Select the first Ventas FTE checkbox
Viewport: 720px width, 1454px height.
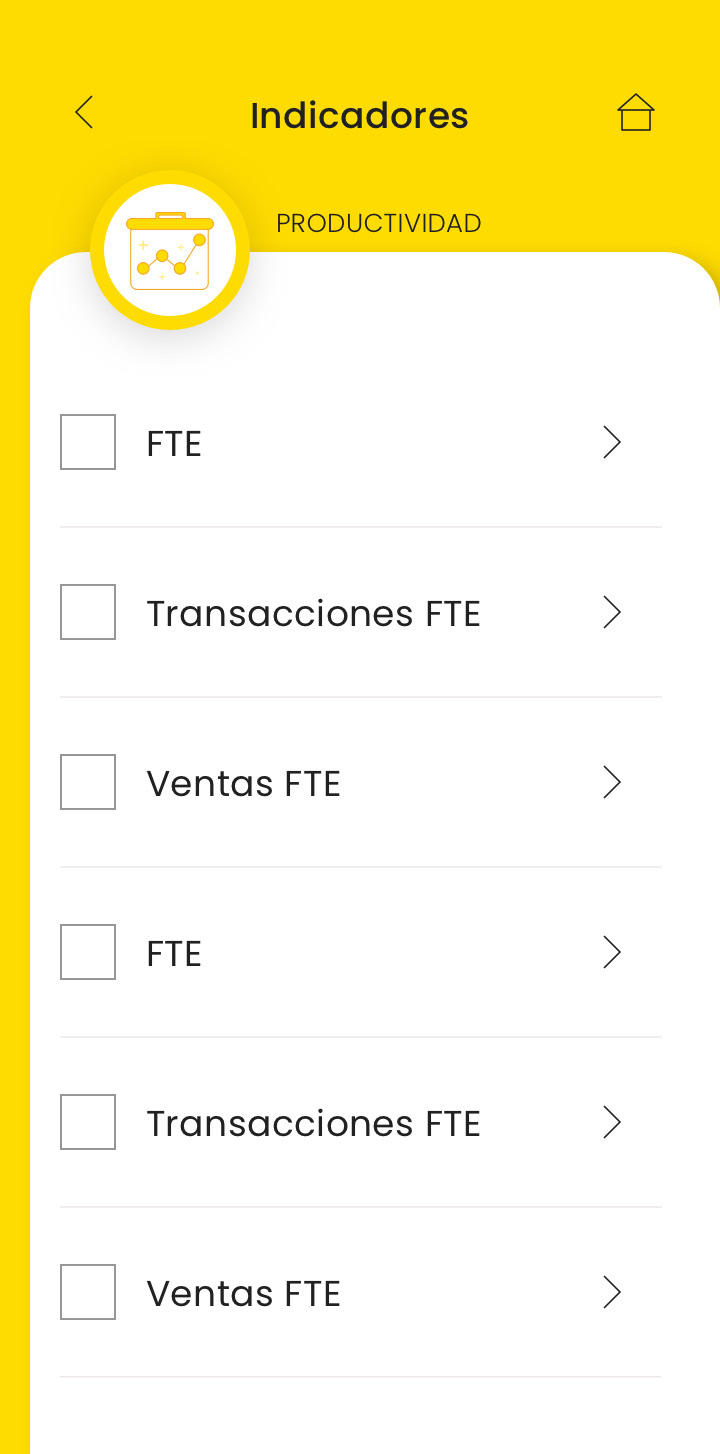88,782
